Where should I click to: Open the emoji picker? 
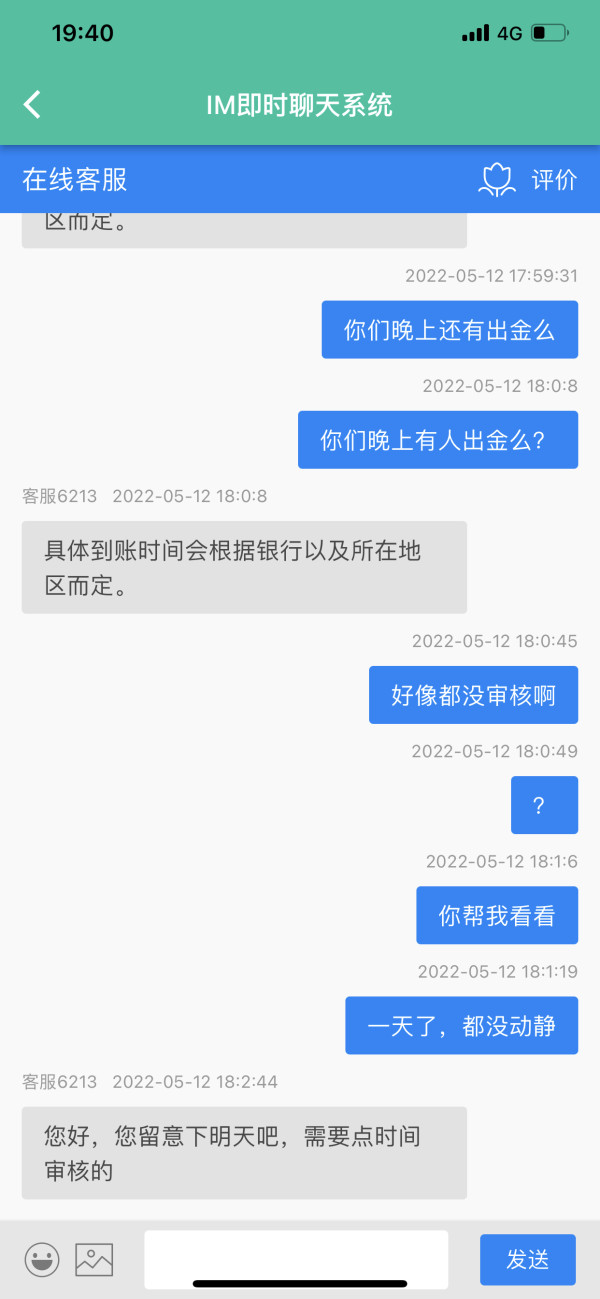[42, 1259]
